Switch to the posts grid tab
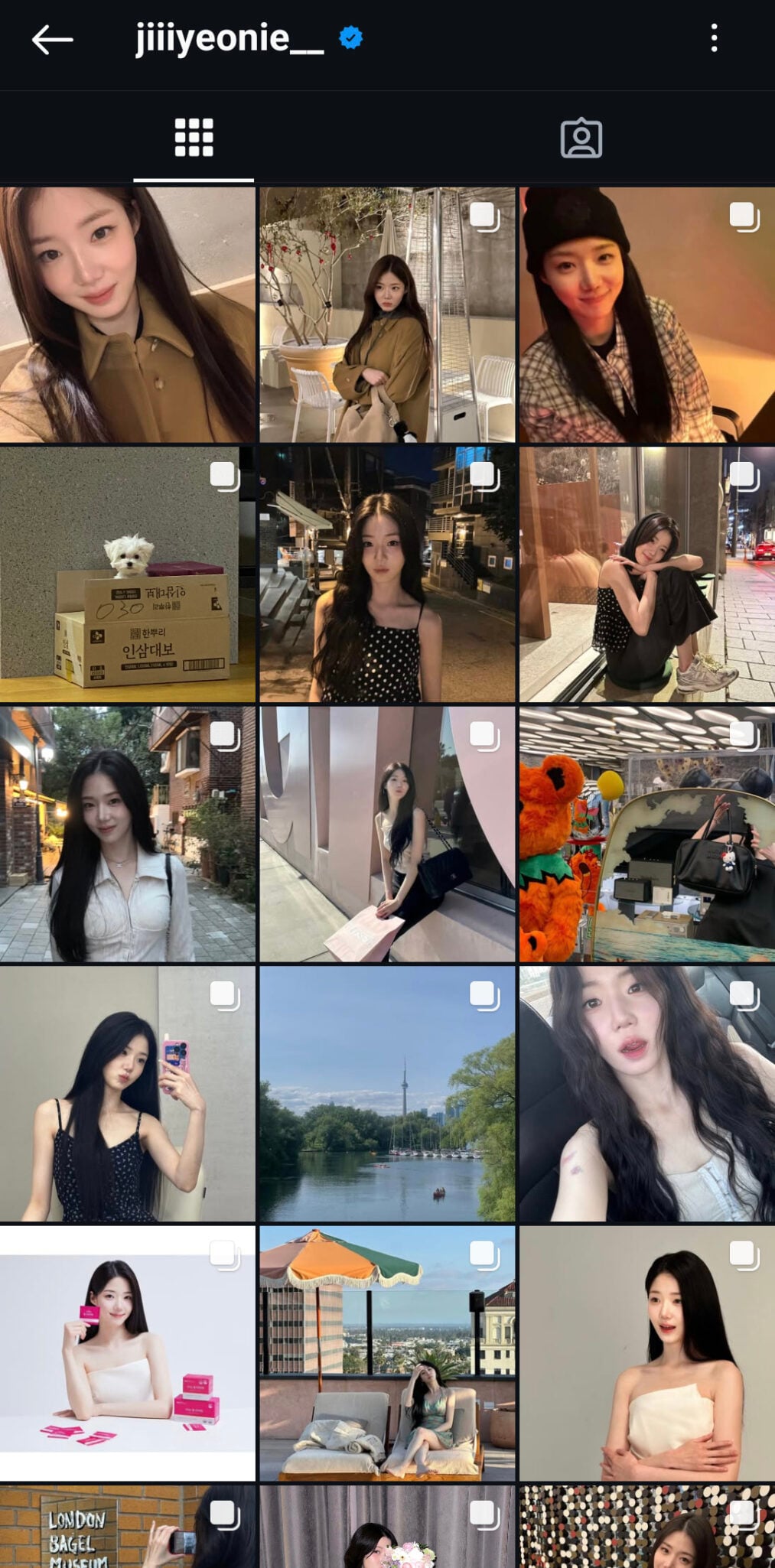Viewport: 775px width, 1568px height. coord(194,138)
